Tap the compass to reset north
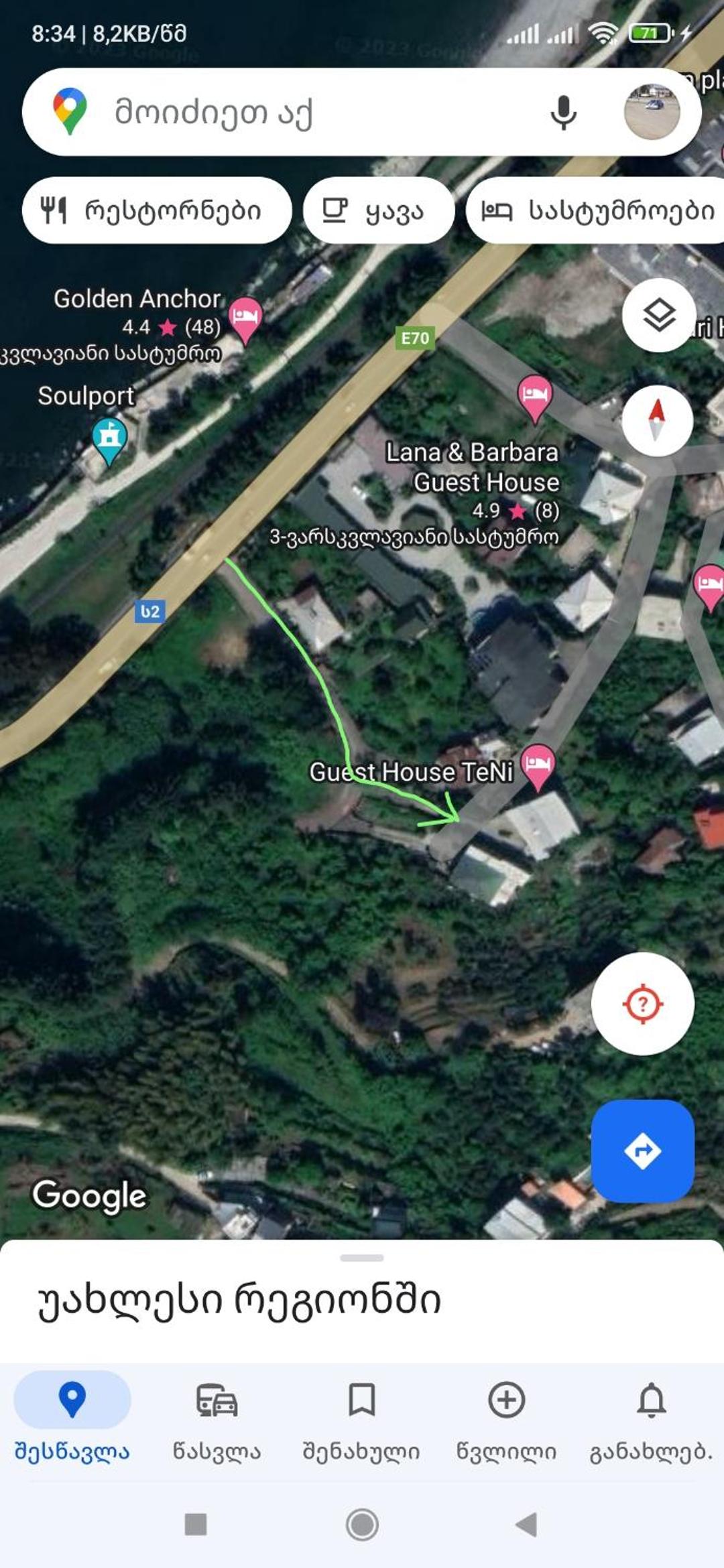 click(x=657, y=421)
